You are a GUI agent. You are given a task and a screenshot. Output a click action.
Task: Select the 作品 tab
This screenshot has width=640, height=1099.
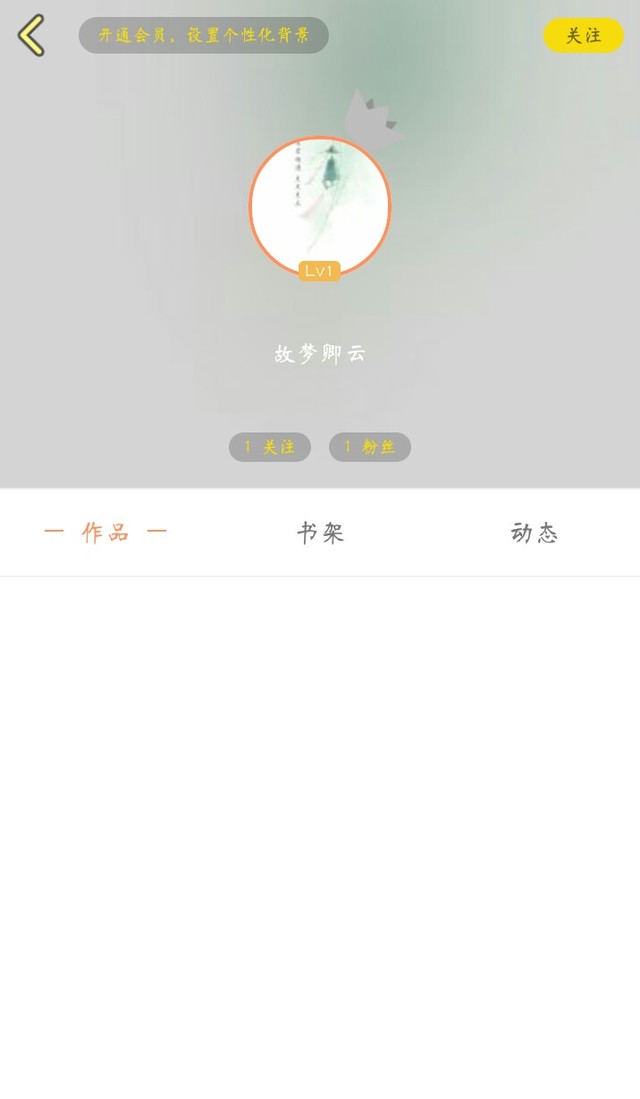coord(106,533)
